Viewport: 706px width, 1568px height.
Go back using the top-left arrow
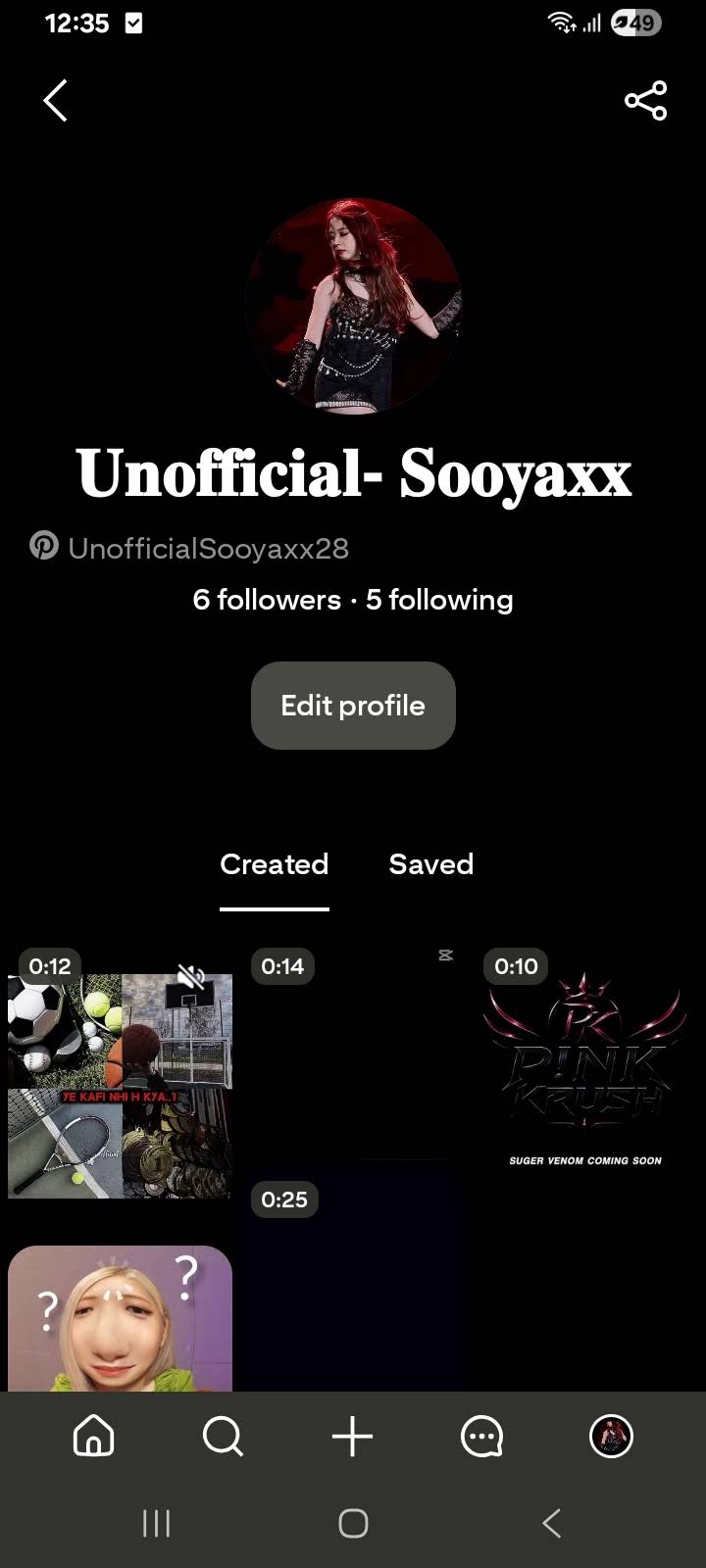point(56,101)
